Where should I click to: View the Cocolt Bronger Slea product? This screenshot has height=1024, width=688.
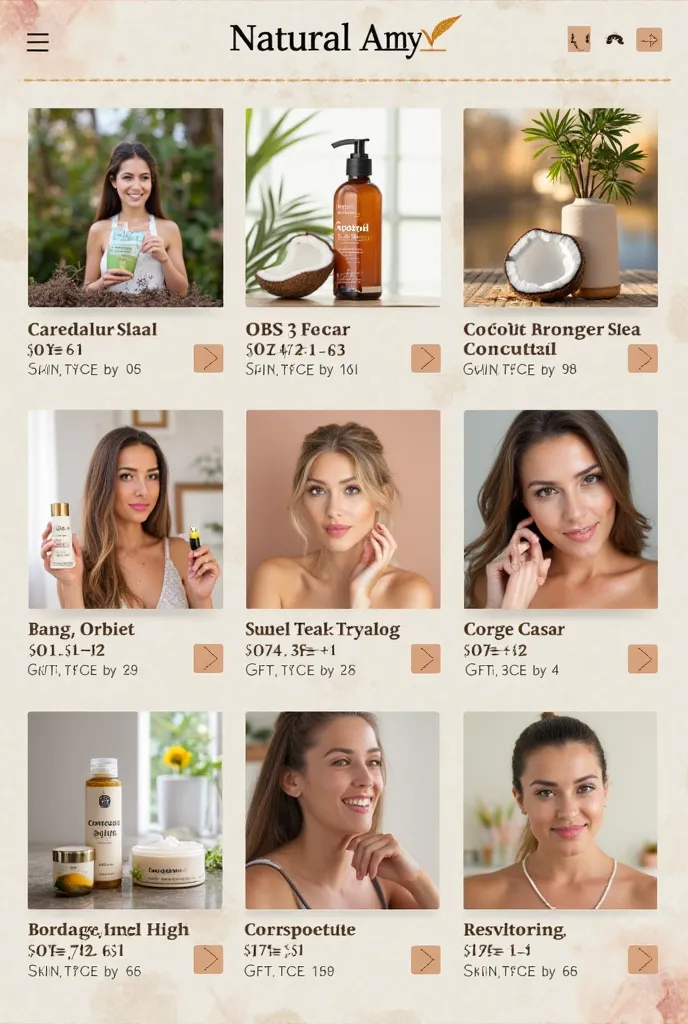(560, 207)
